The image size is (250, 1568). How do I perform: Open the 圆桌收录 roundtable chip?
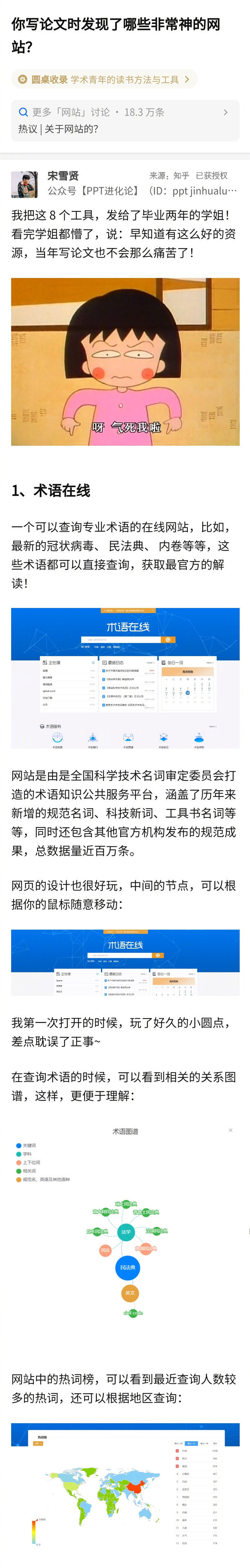tap(104, 79)
